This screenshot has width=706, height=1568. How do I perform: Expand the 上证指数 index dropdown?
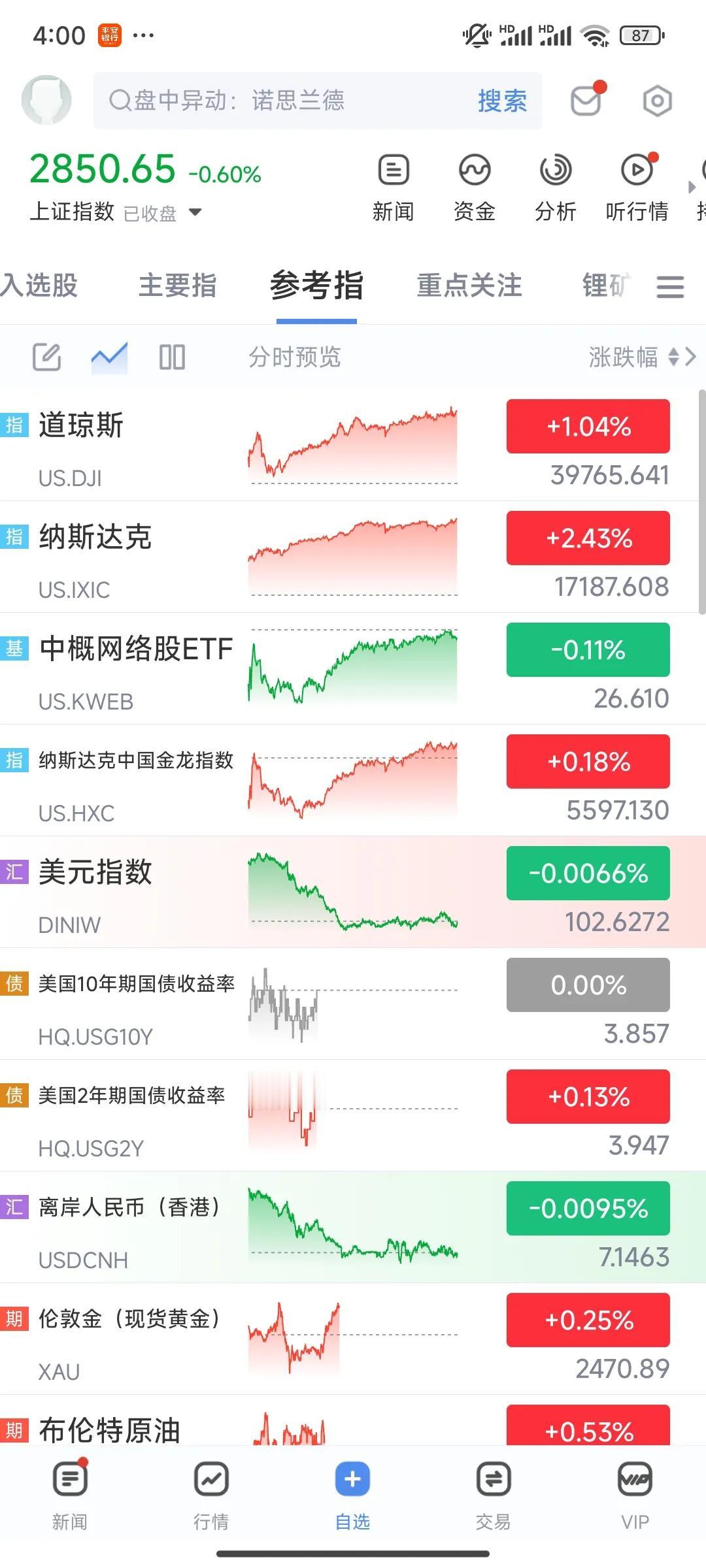coord(195,212)
